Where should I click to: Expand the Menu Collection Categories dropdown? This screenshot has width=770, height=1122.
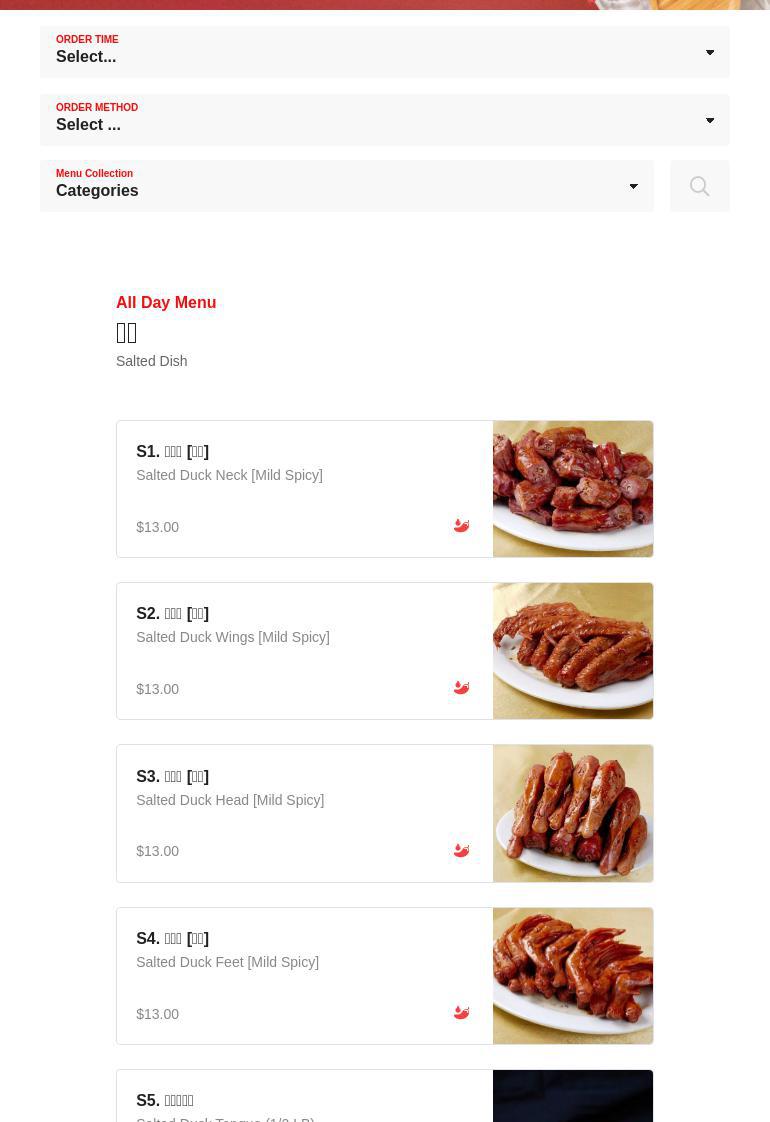tap(346, 186)
